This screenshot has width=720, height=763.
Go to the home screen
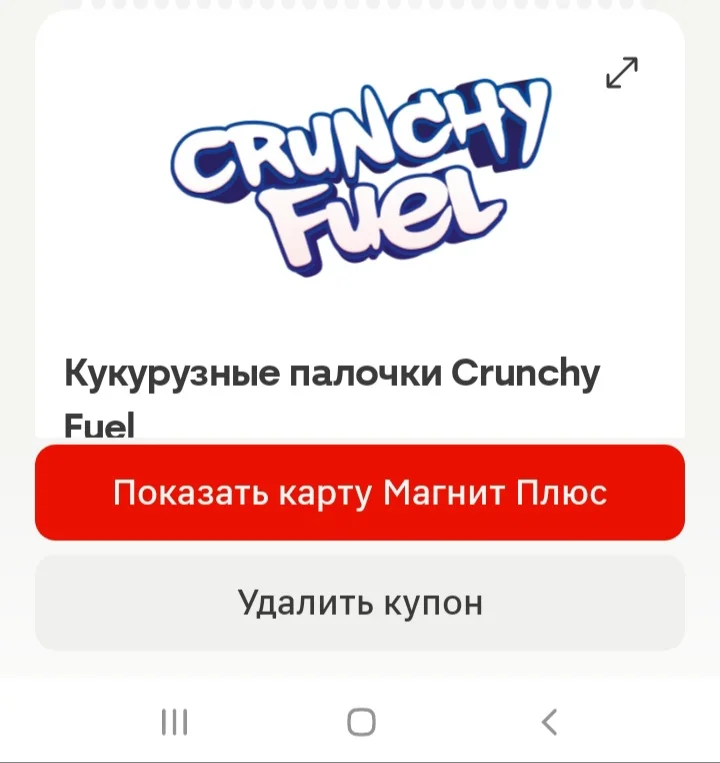tap(361, 722)
